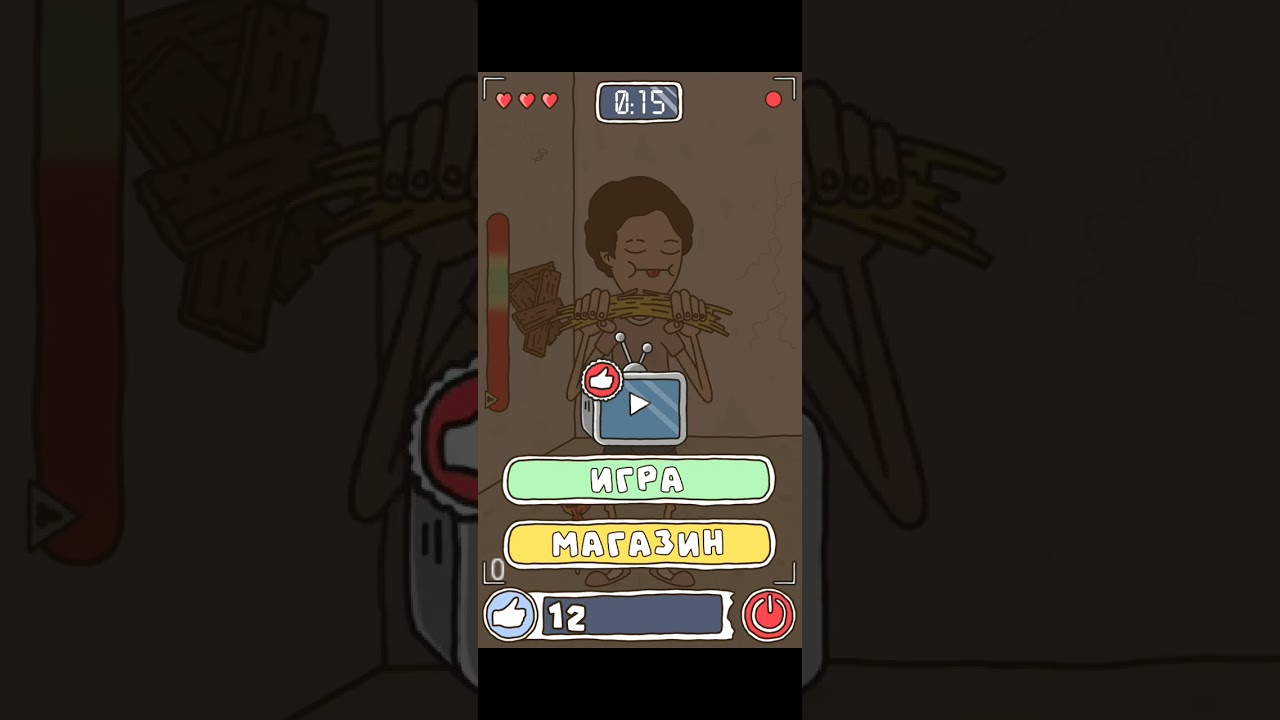Start the game with ИГРА button
Screen dimensions: 1280x720
click(x=638, y=480)
